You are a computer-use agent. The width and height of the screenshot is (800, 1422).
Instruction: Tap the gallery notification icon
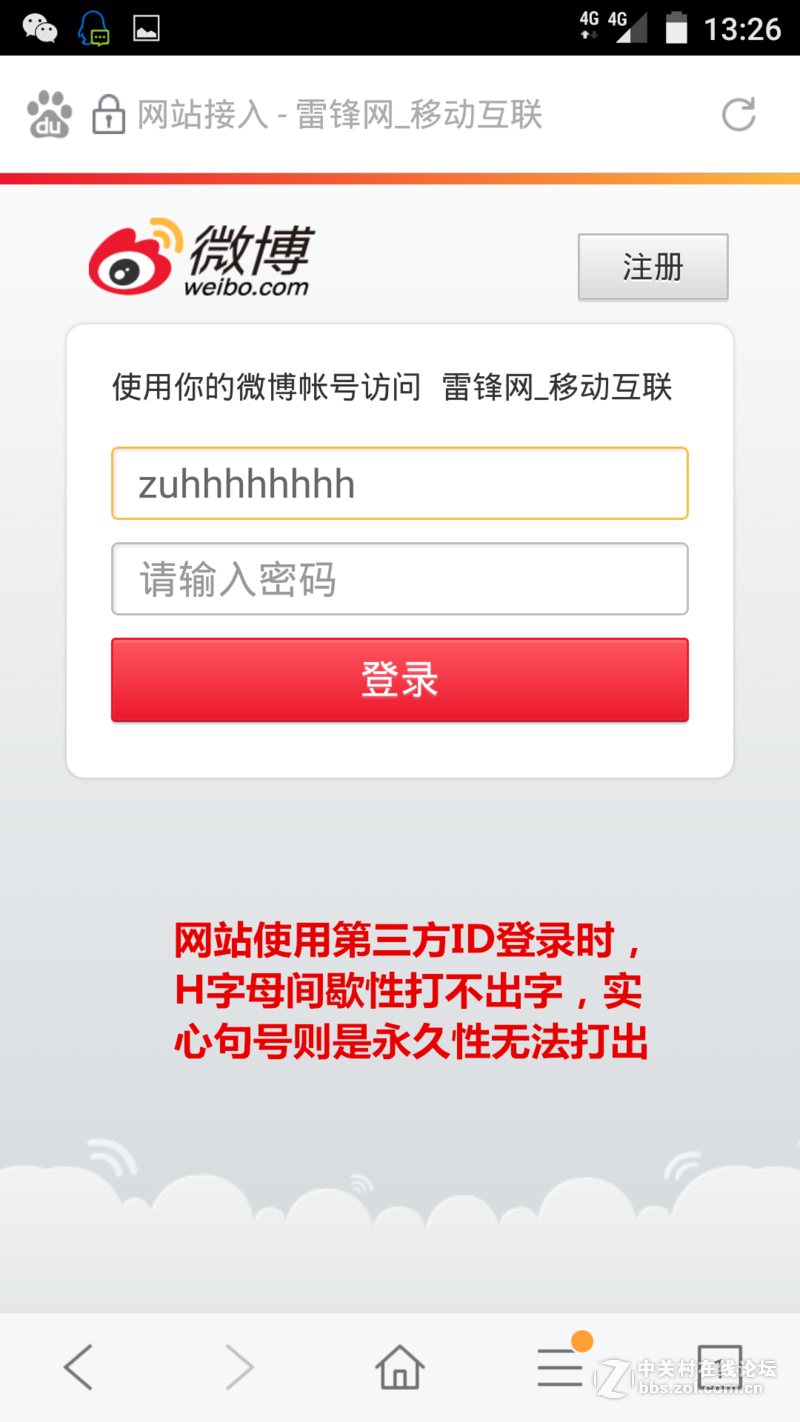pos(148,25)
